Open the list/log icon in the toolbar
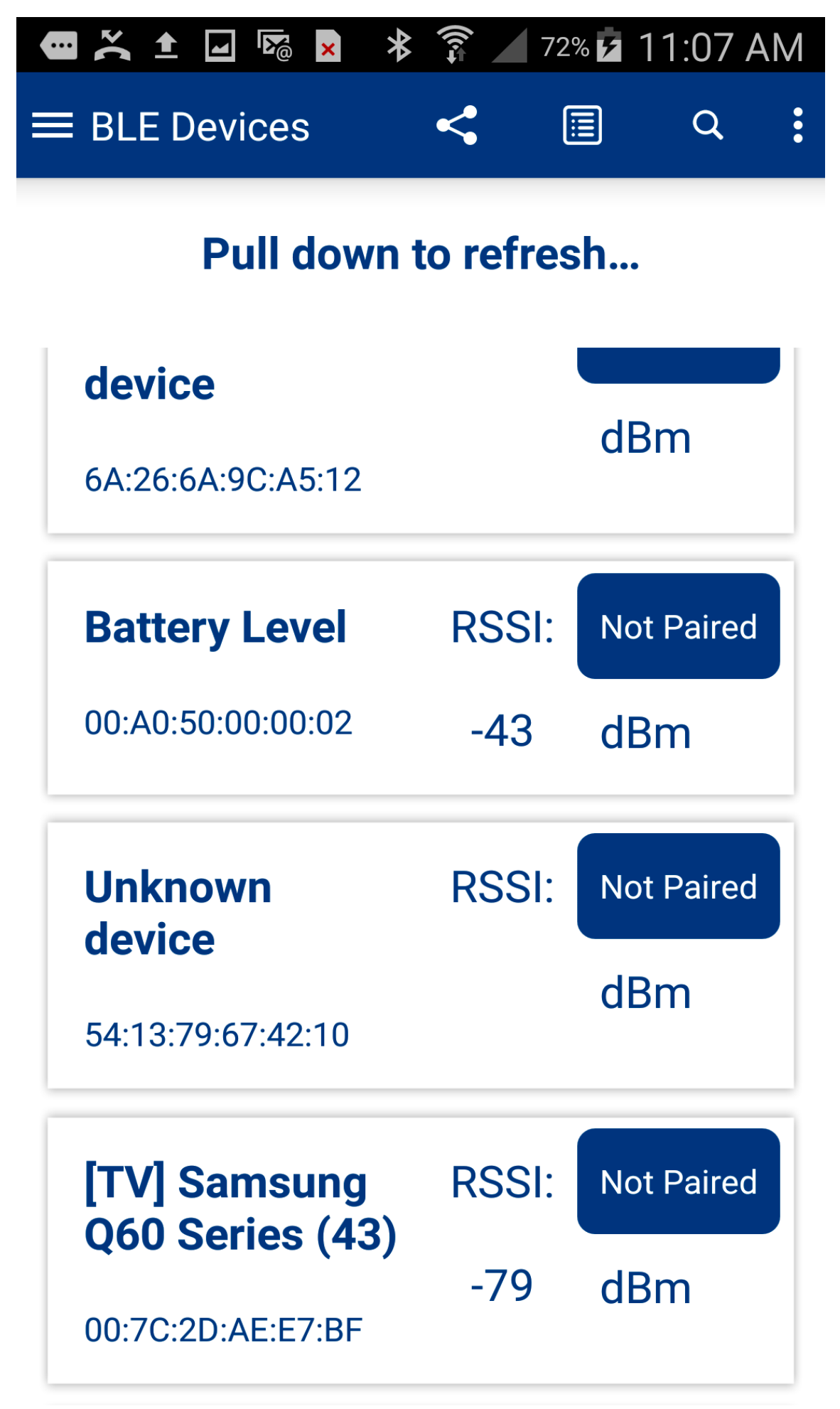 582,126
